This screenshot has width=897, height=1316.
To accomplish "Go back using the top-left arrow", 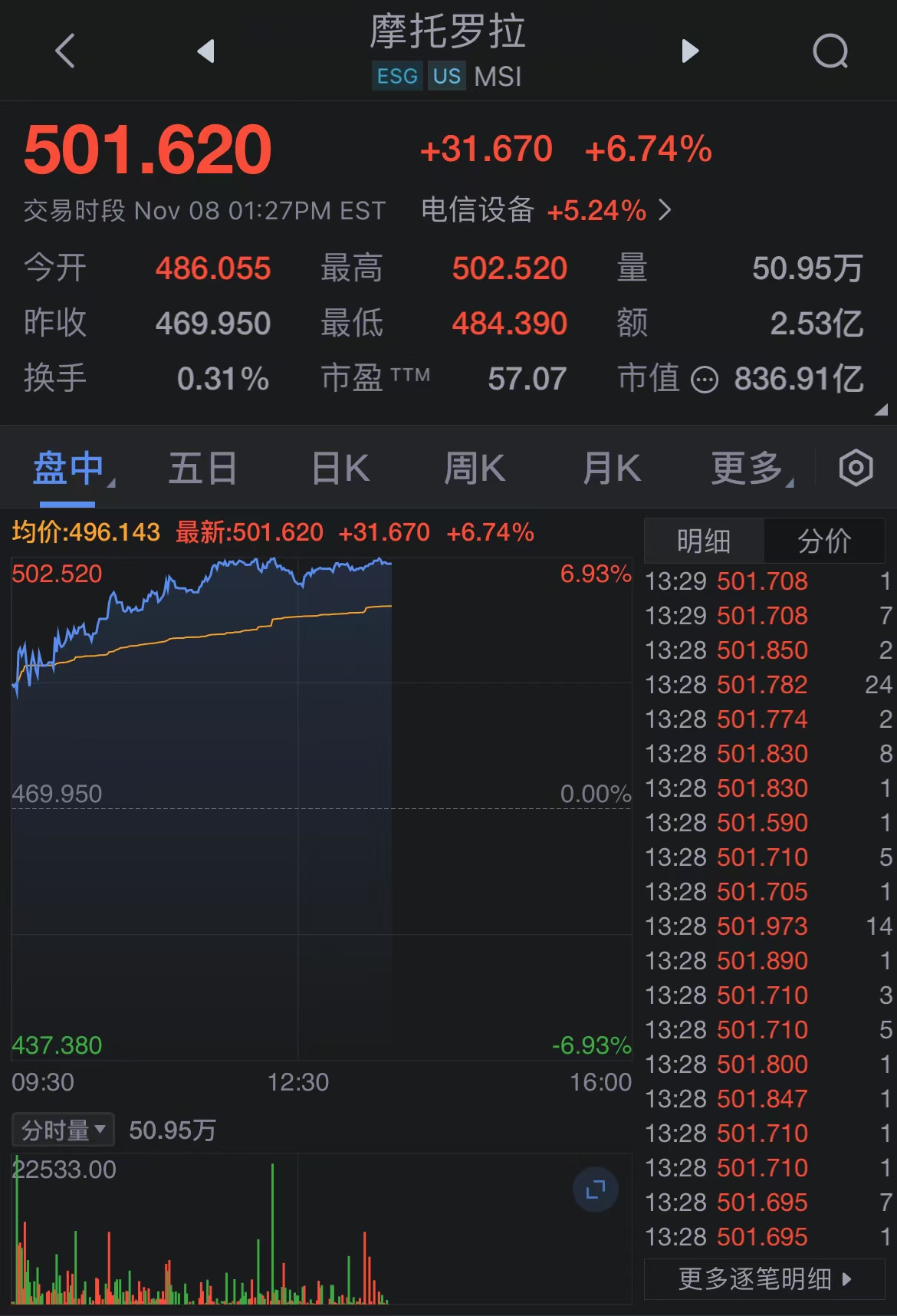I will click(x=65, y=51).
